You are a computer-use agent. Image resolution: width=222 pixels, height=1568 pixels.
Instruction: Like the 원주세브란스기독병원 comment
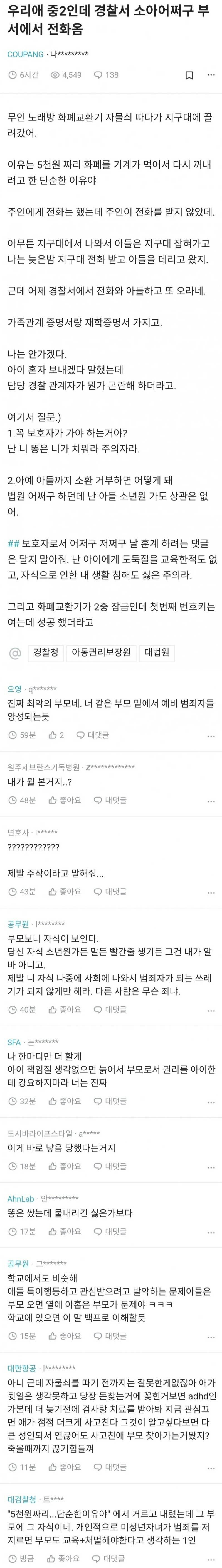65,800
